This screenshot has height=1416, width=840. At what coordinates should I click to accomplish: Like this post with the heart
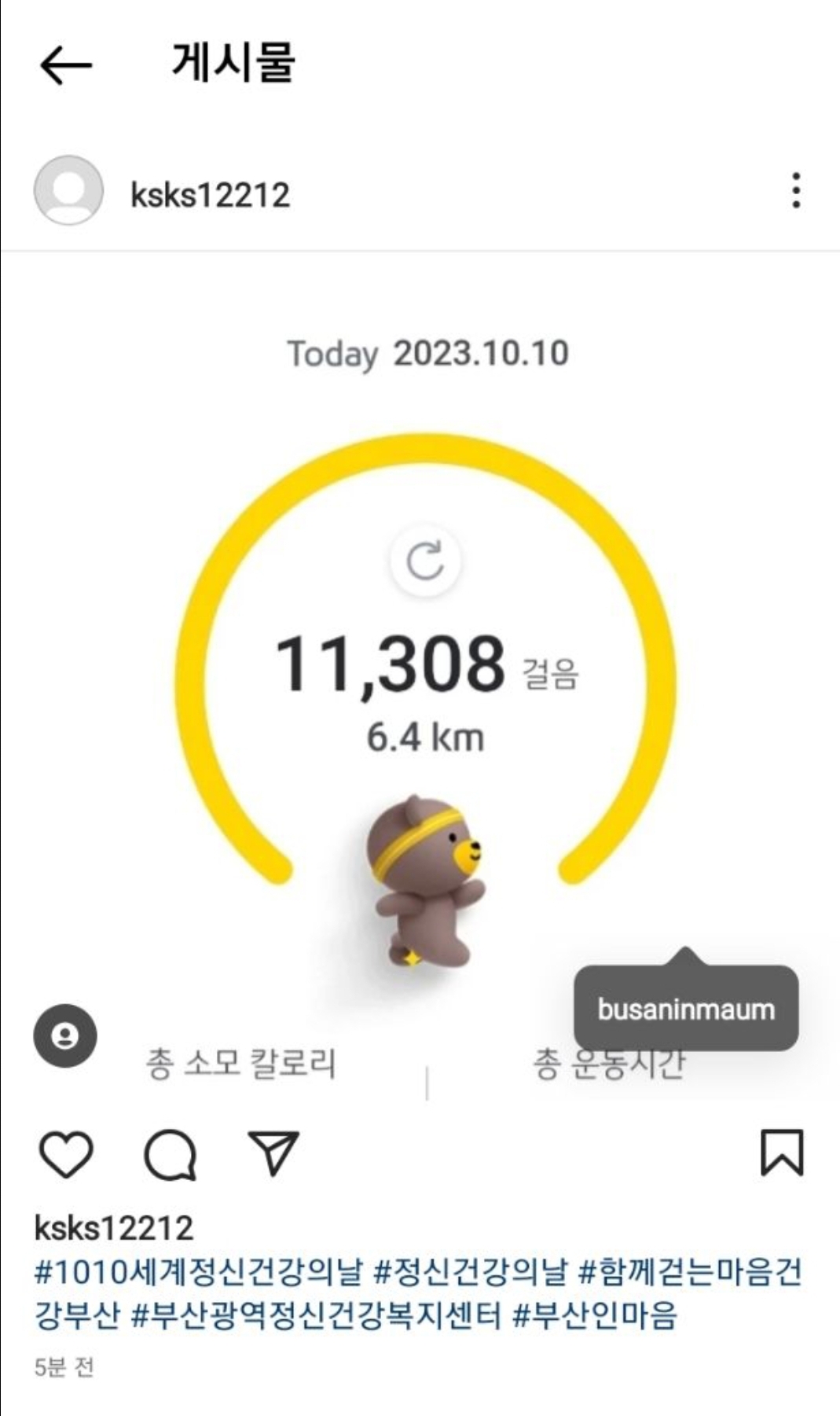click(x=66, y=1154)
